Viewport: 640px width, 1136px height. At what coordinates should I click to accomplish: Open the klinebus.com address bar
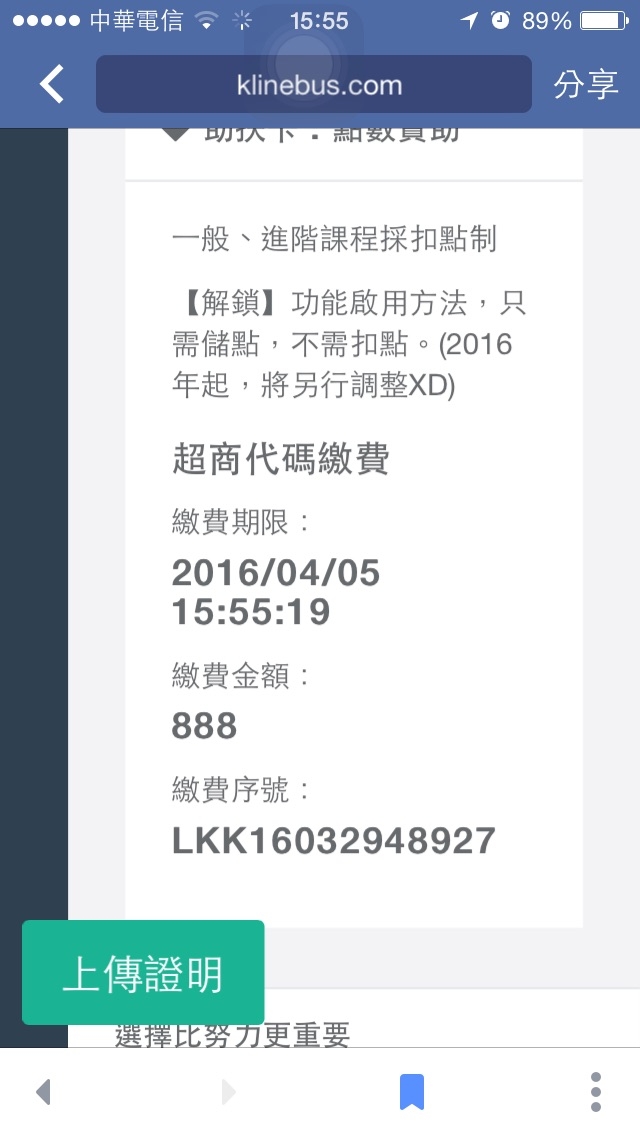(314, 85)
